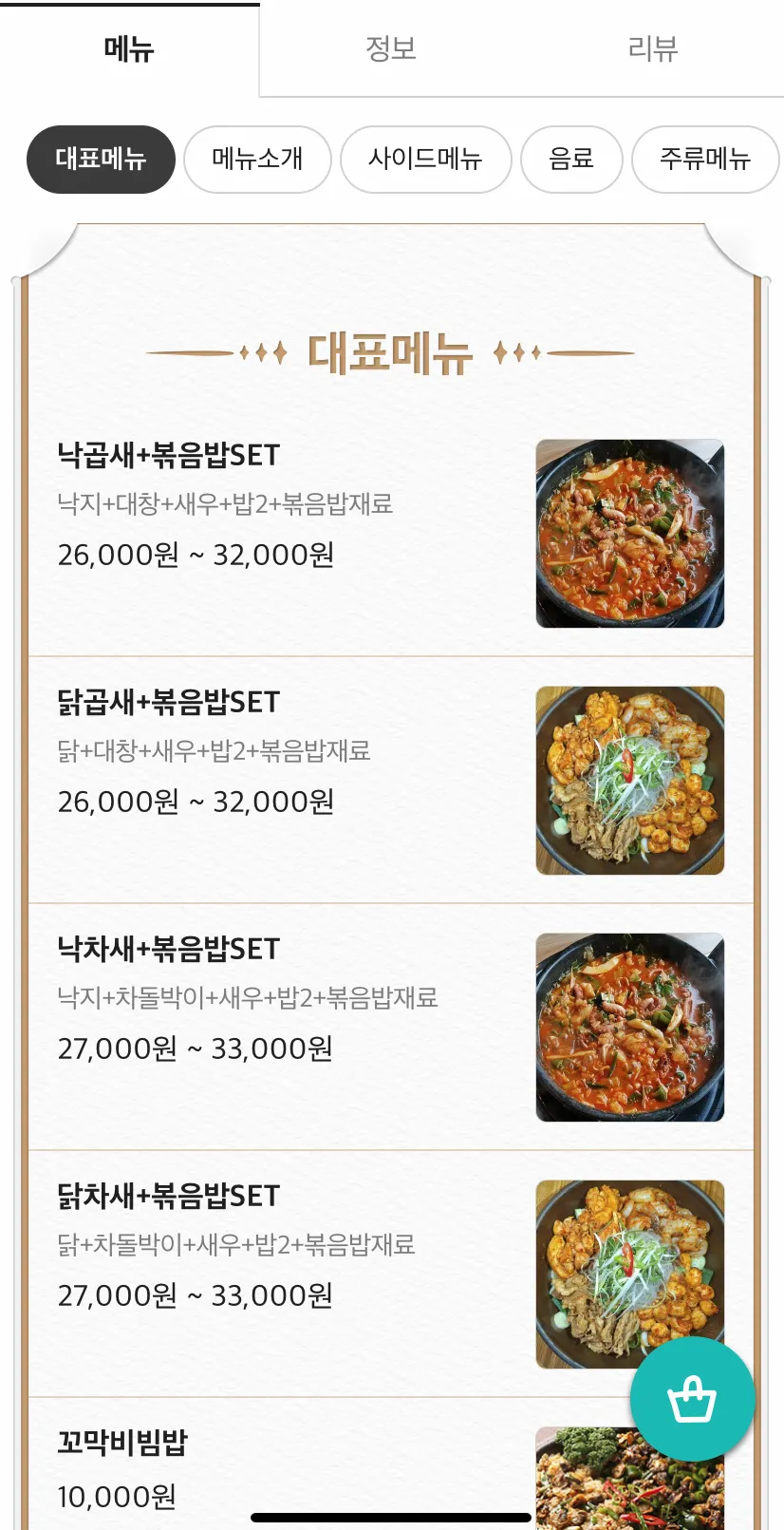Select the 대표메뉴 chip
Screen dimensions: 784x1530
(x=101, y=159)
